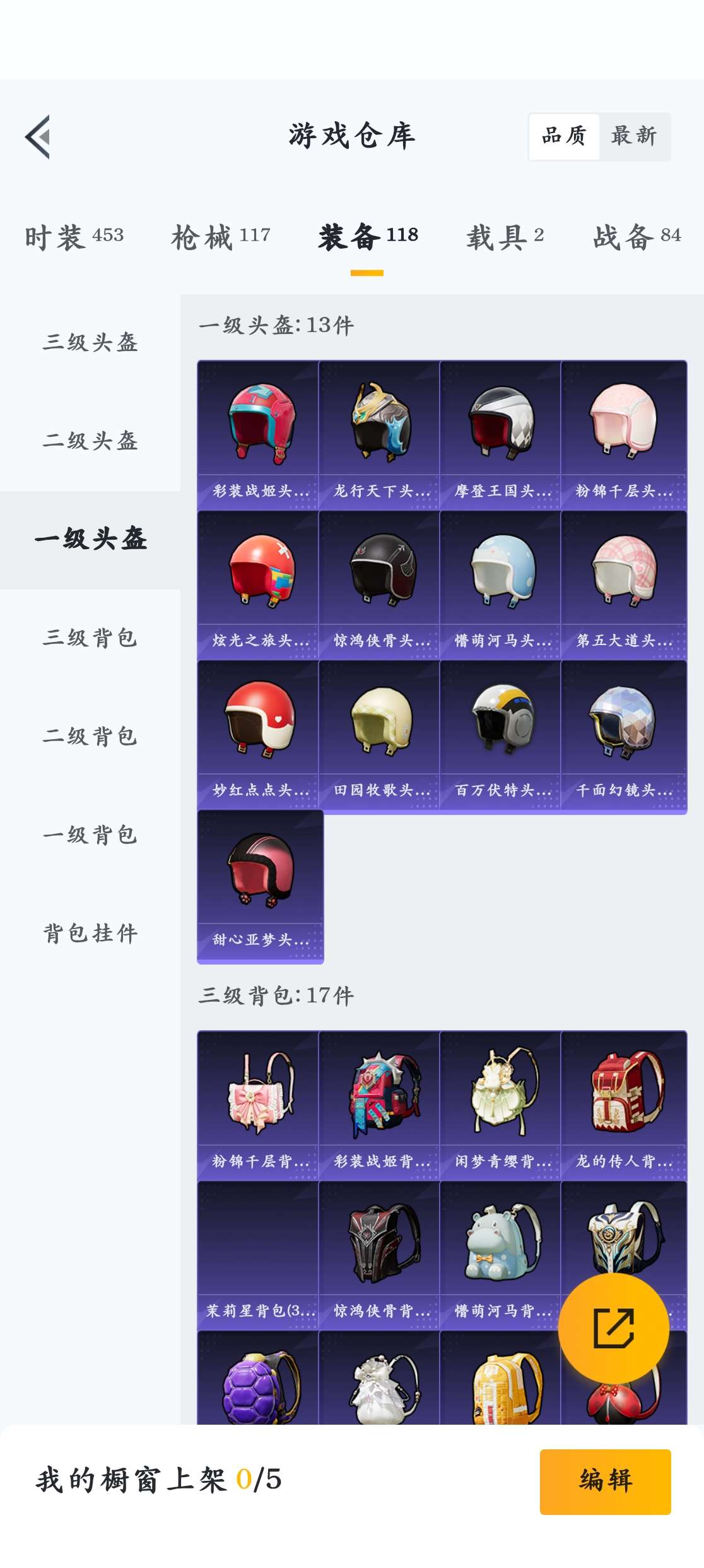Tap the 编辑 button
This screenshot has width=704, height=1568.
[605, 1481]
